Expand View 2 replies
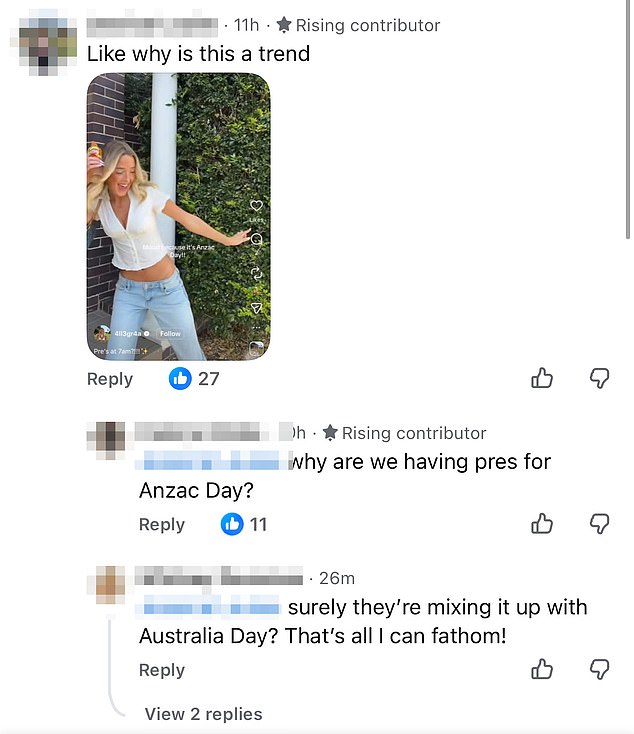This screenshot has height=734, width=634. [x=203, y=714]
